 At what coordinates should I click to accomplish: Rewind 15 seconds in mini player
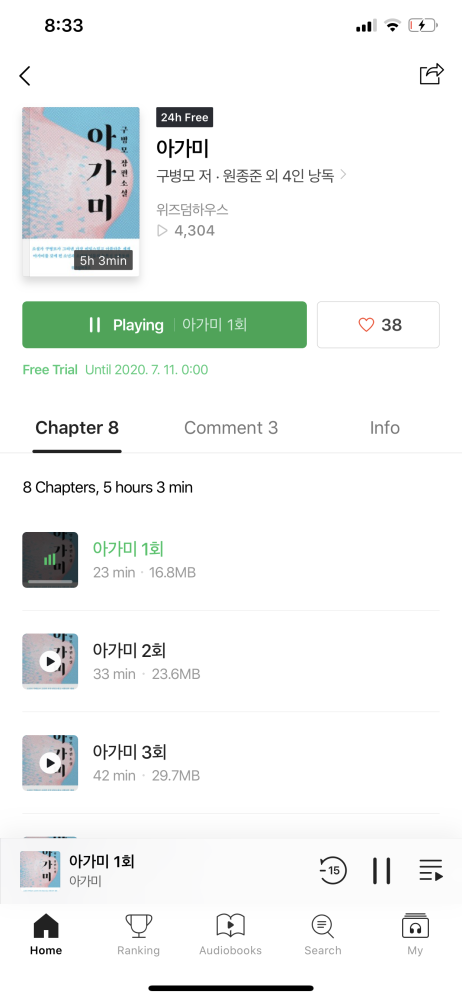pos(332,871)
